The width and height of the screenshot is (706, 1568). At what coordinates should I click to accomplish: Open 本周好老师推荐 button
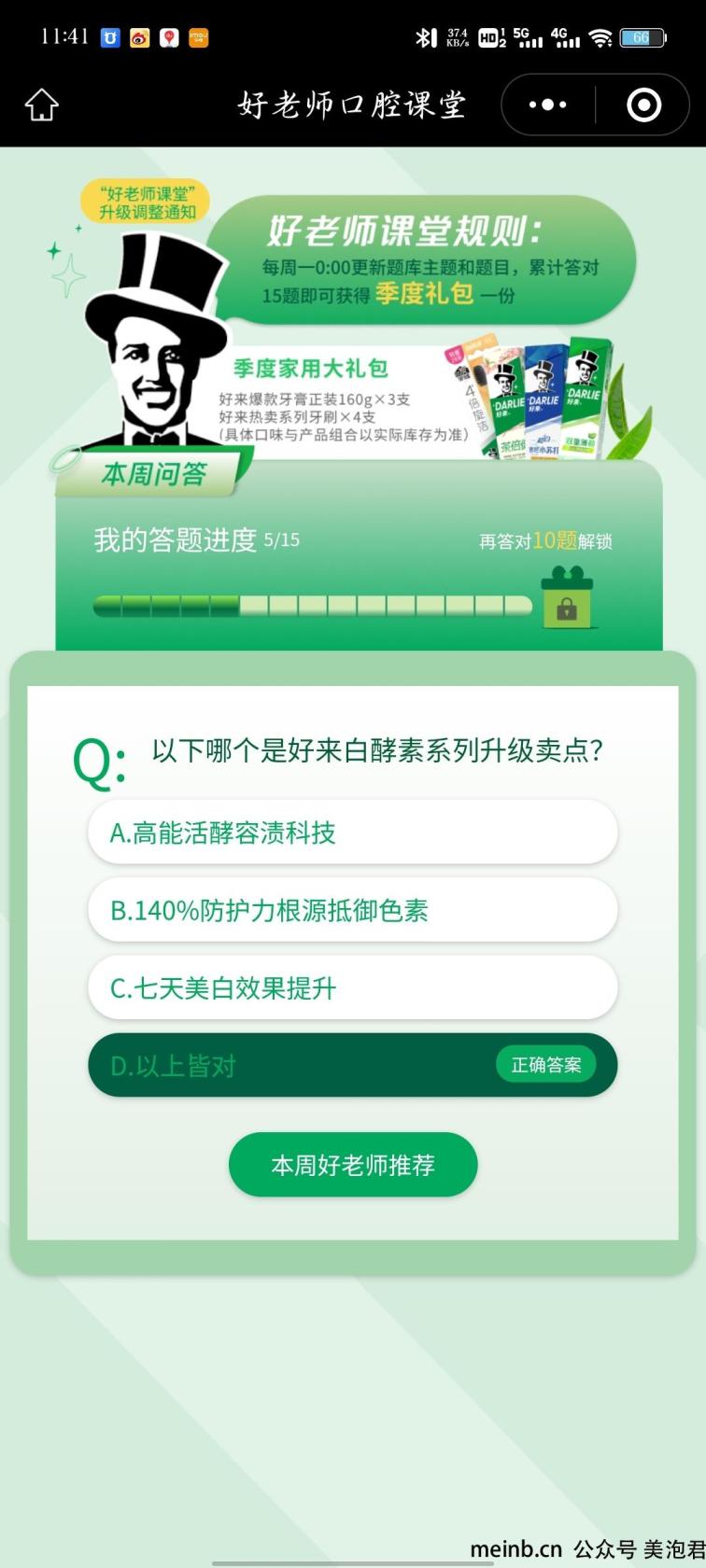352,1165
